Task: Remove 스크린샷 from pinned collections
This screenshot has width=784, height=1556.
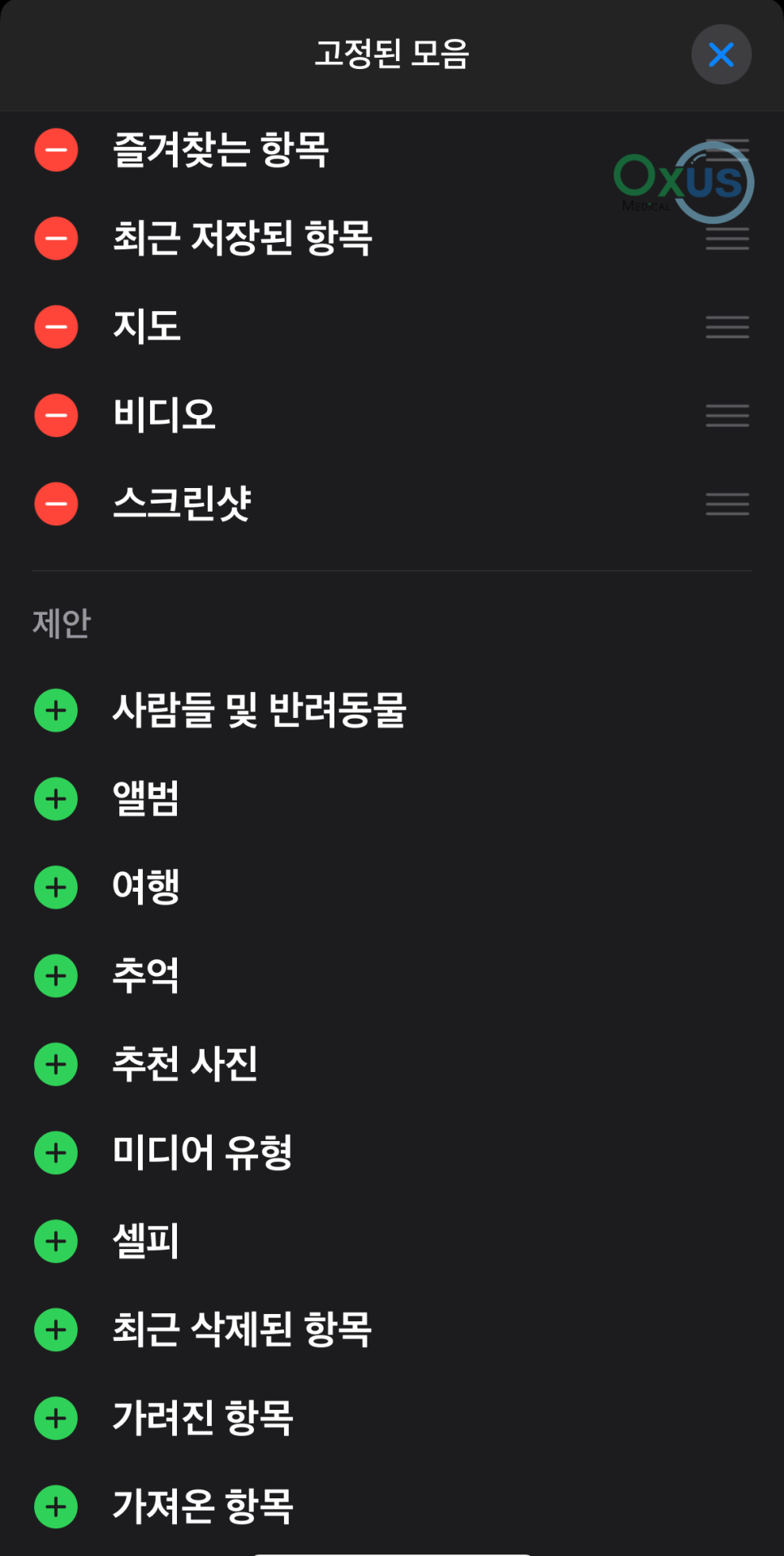Action: click(x=56, y=504)
